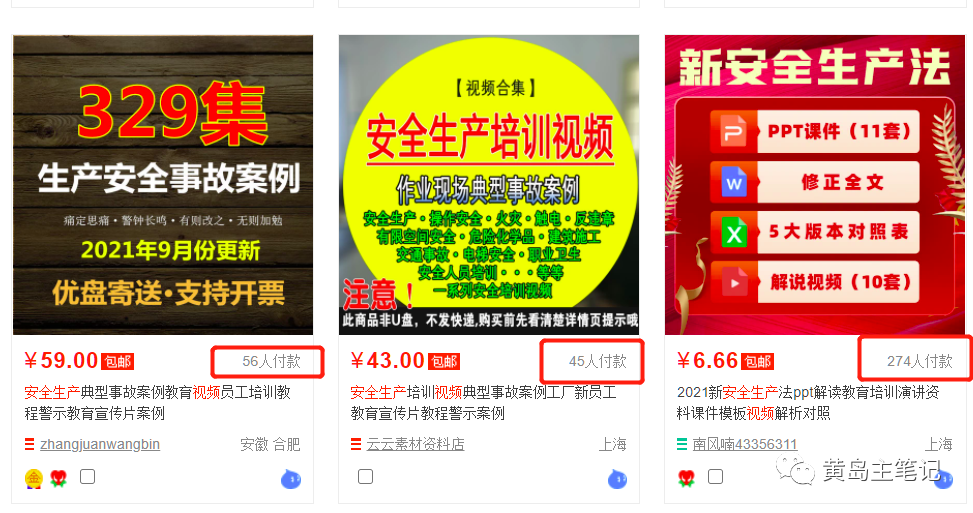Open the 329集 生产安全事故案例 product image
This screenshot has width=973, height=513.
162,185
